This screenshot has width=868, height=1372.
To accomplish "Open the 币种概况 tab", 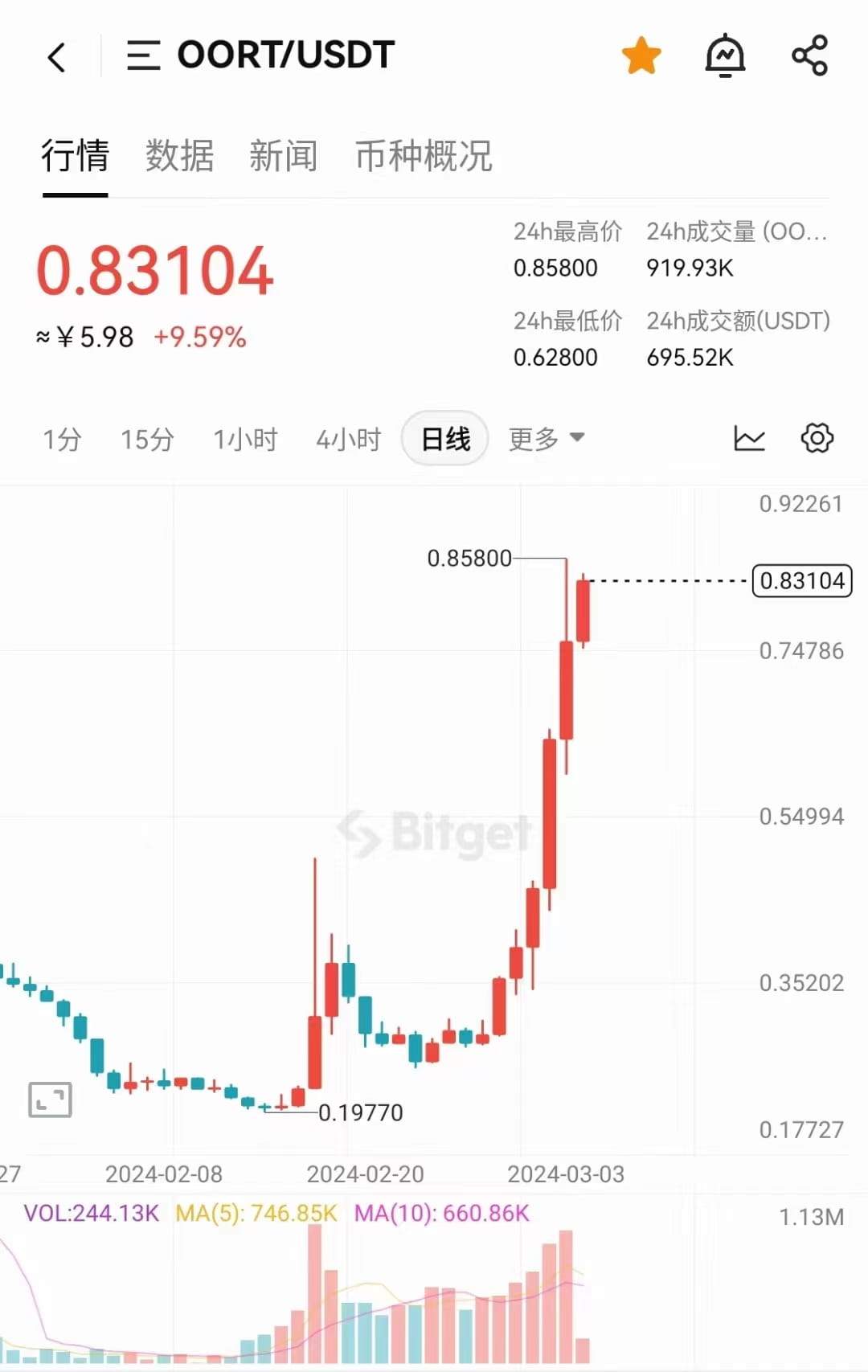I will coord(424,155).
